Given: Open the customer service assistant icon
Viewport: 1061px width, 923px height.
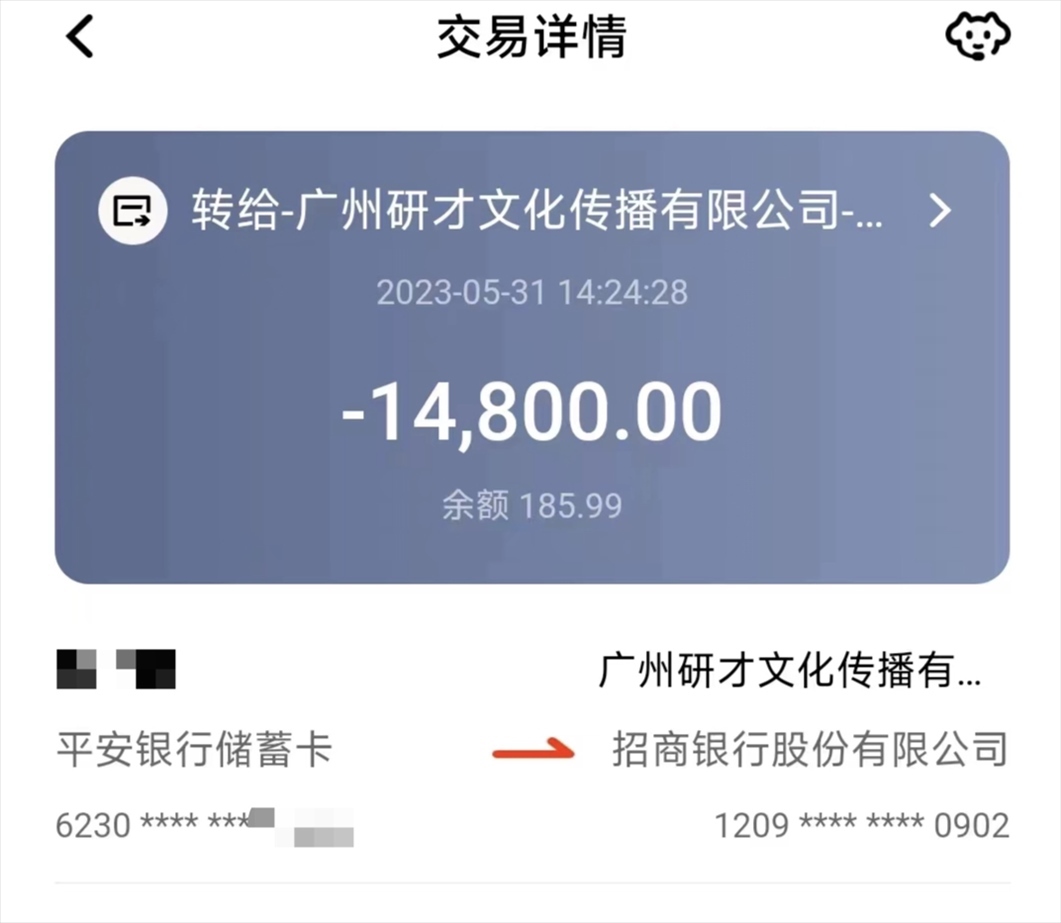Looking at the screenshot, I should [978, 37].
